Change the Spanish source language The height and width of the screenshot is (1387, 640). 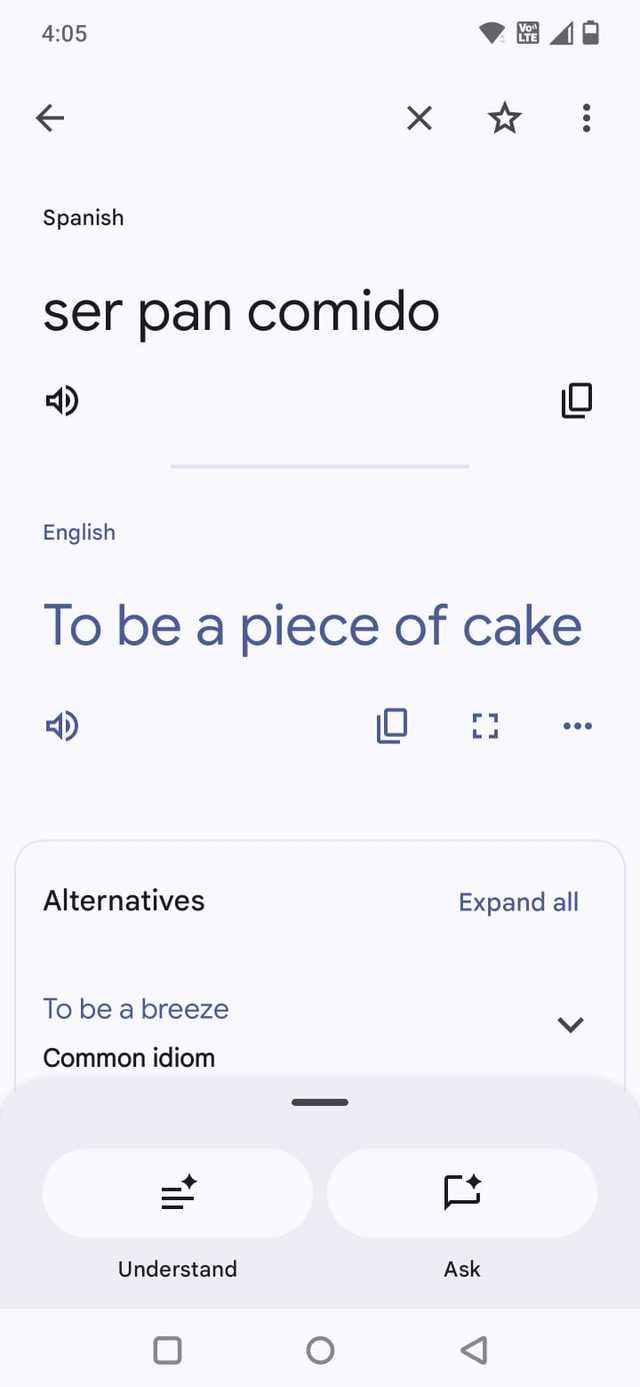coord(83,218)
